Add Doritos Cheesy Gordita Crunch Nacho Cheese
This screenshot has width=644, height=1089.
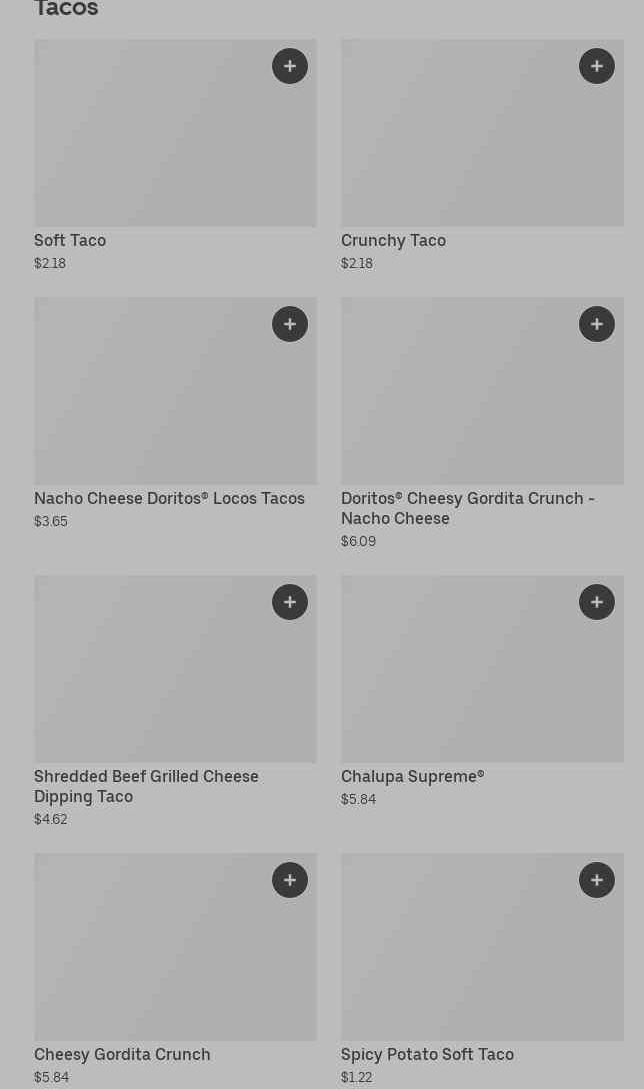click(x=597, y=324)
